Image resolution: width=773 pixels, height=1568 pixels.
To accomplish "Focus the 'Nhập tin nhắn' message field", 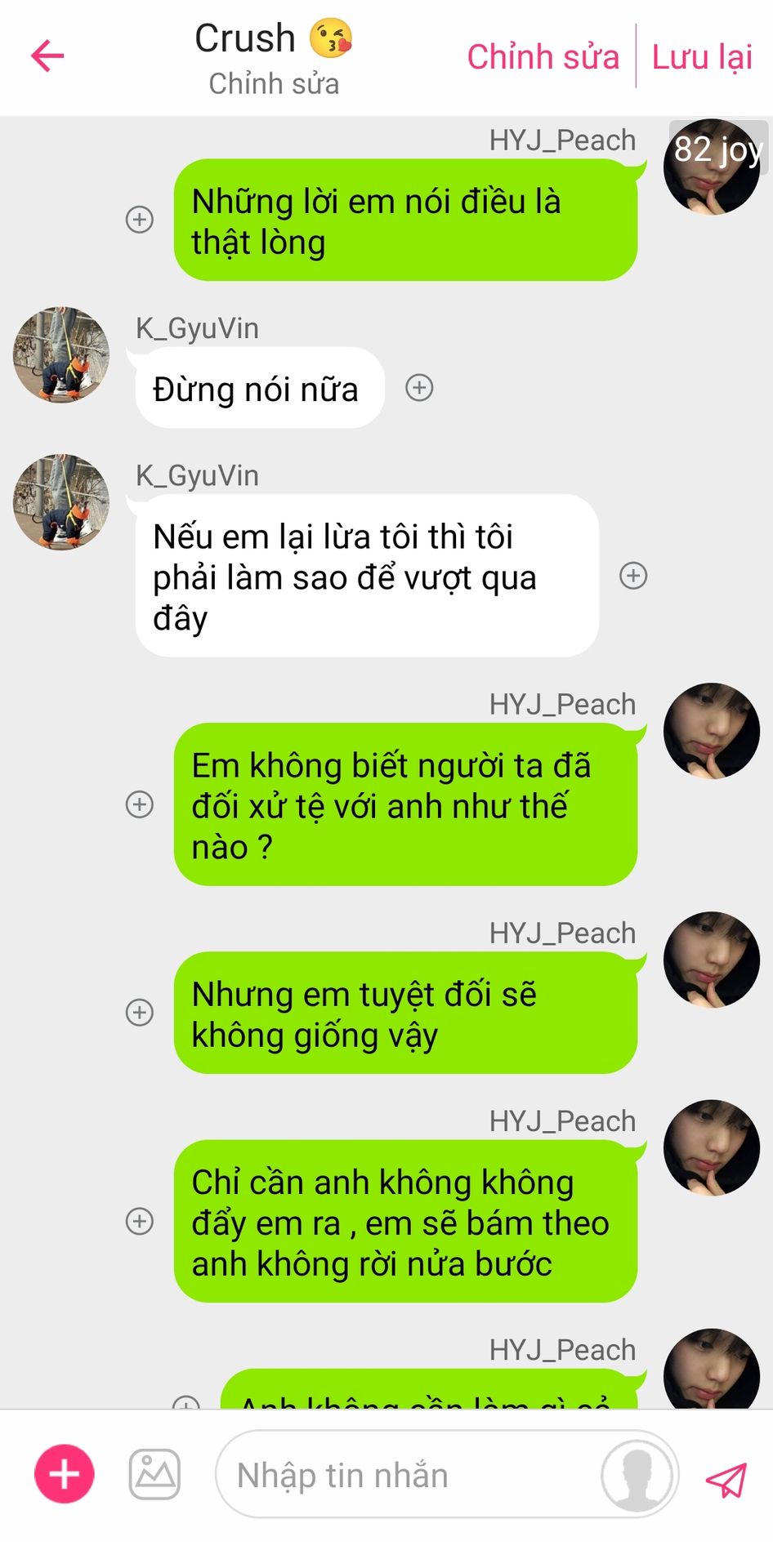I will [x=400, y=1476].
